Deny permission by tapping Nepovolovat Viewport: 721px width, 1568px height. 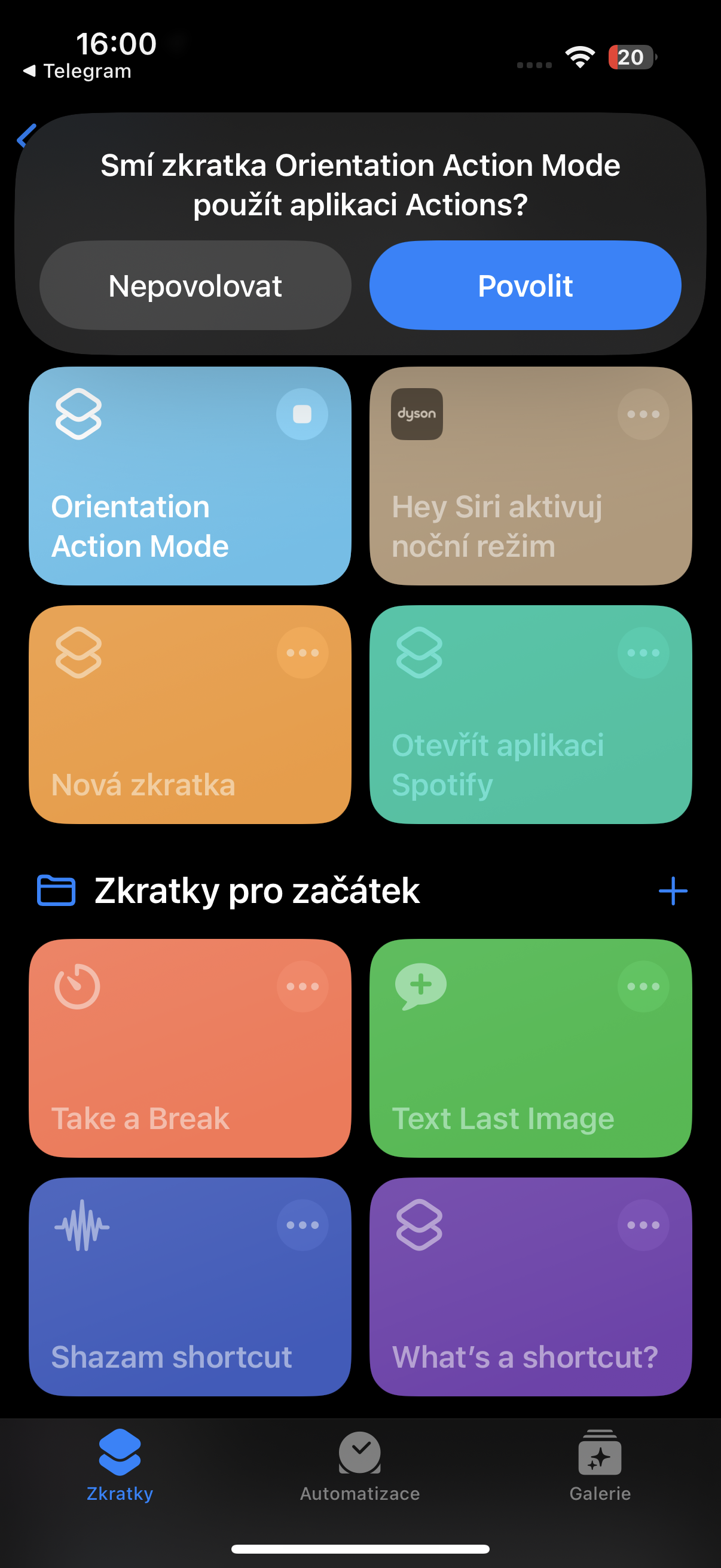[195, 285]
